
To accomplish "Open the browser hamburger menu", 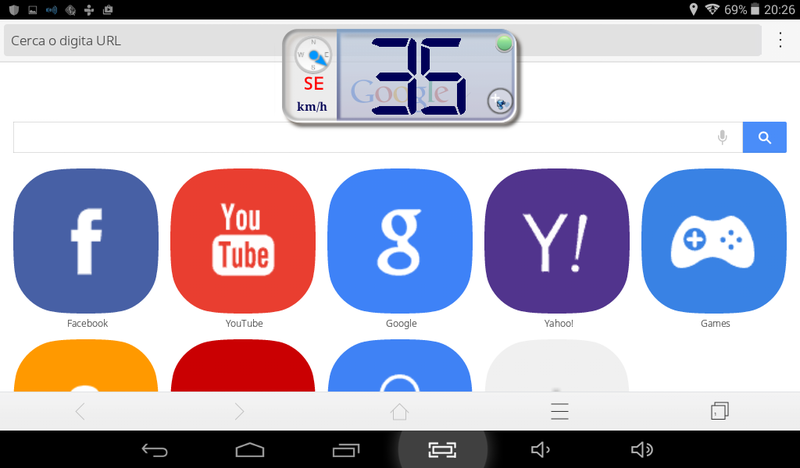I will pos(560,411).
